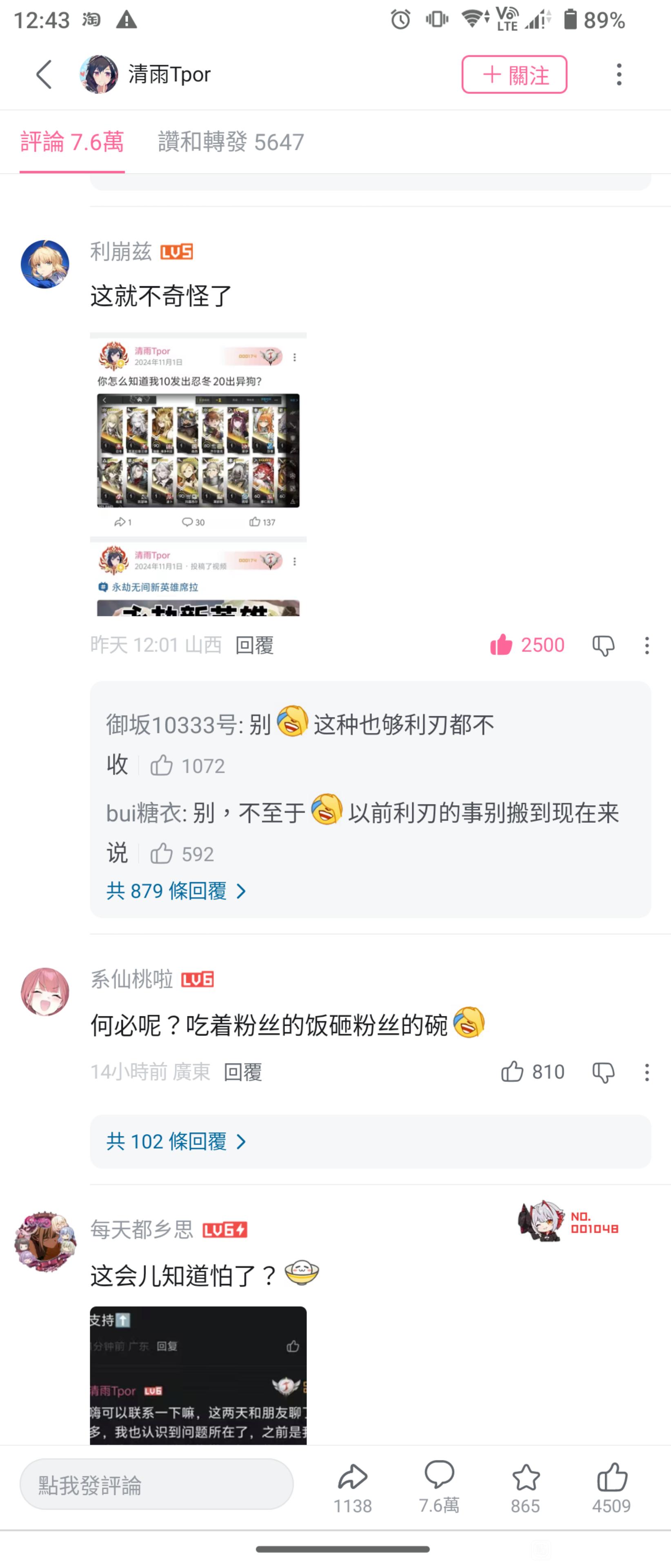Go back using the top arrow
The height and width of the screenshot is (1568, 671).
[x=44, y=74]
